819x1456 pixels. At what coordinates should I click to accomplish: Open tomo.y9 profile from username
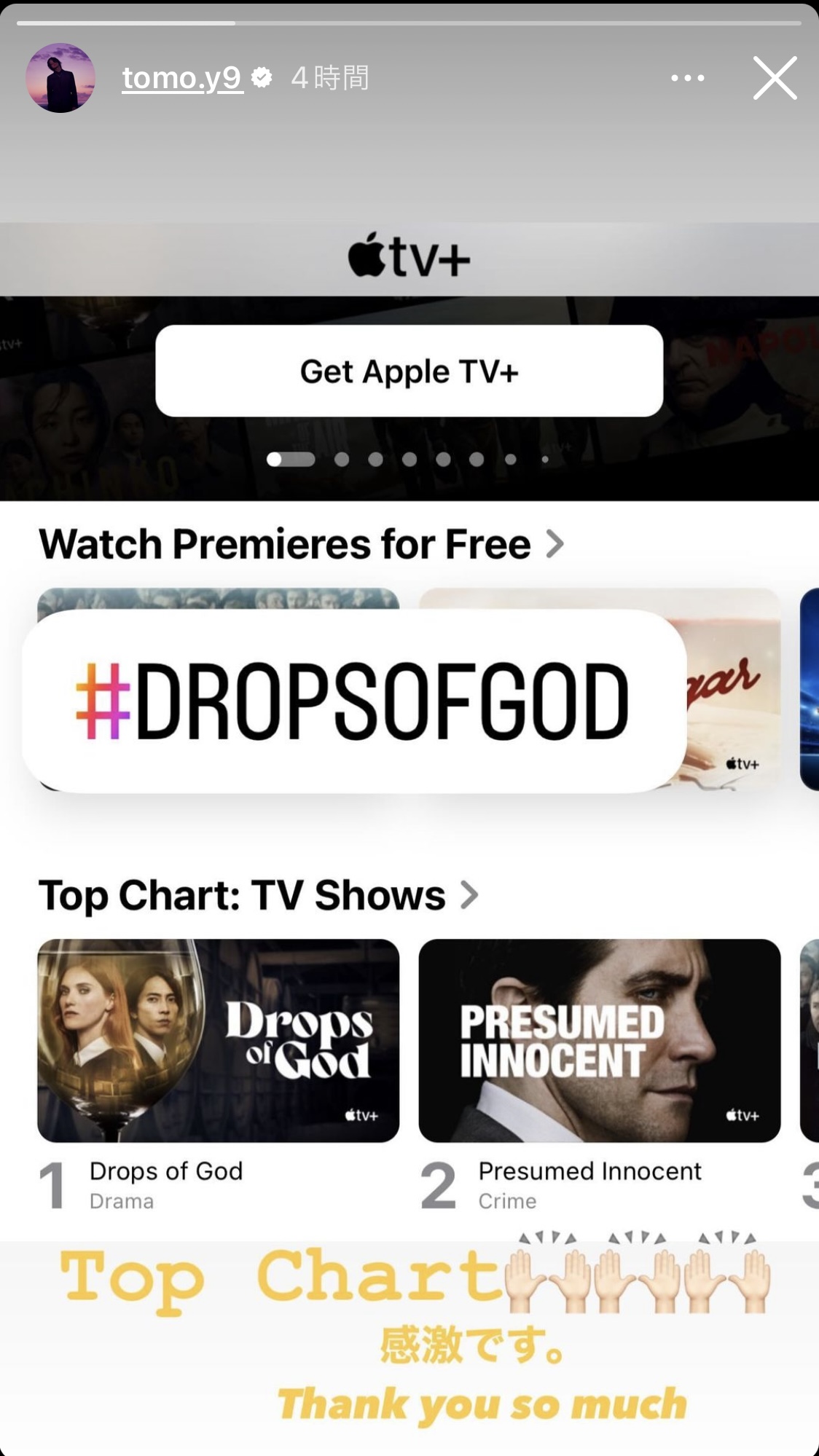coord(182,78)
